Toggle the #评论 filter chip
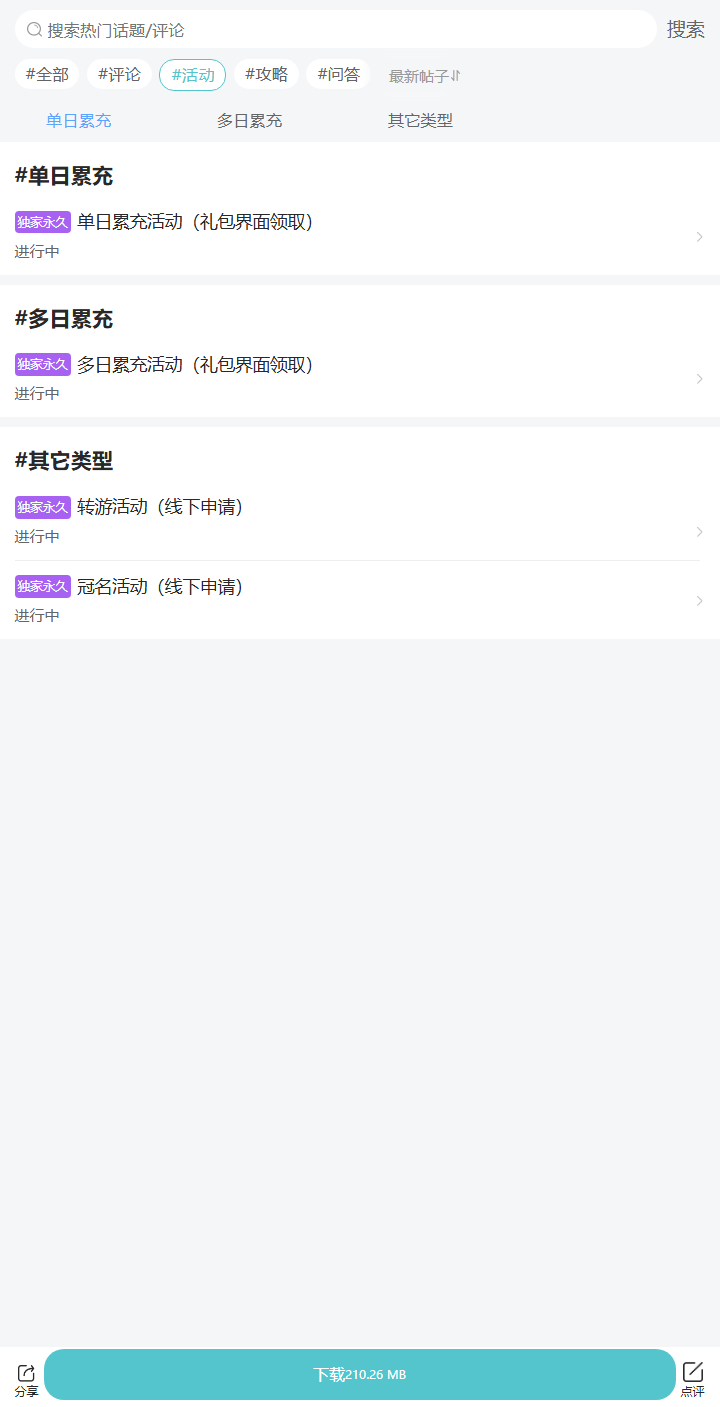This screenshot has width=720, height=1407. 119,74
